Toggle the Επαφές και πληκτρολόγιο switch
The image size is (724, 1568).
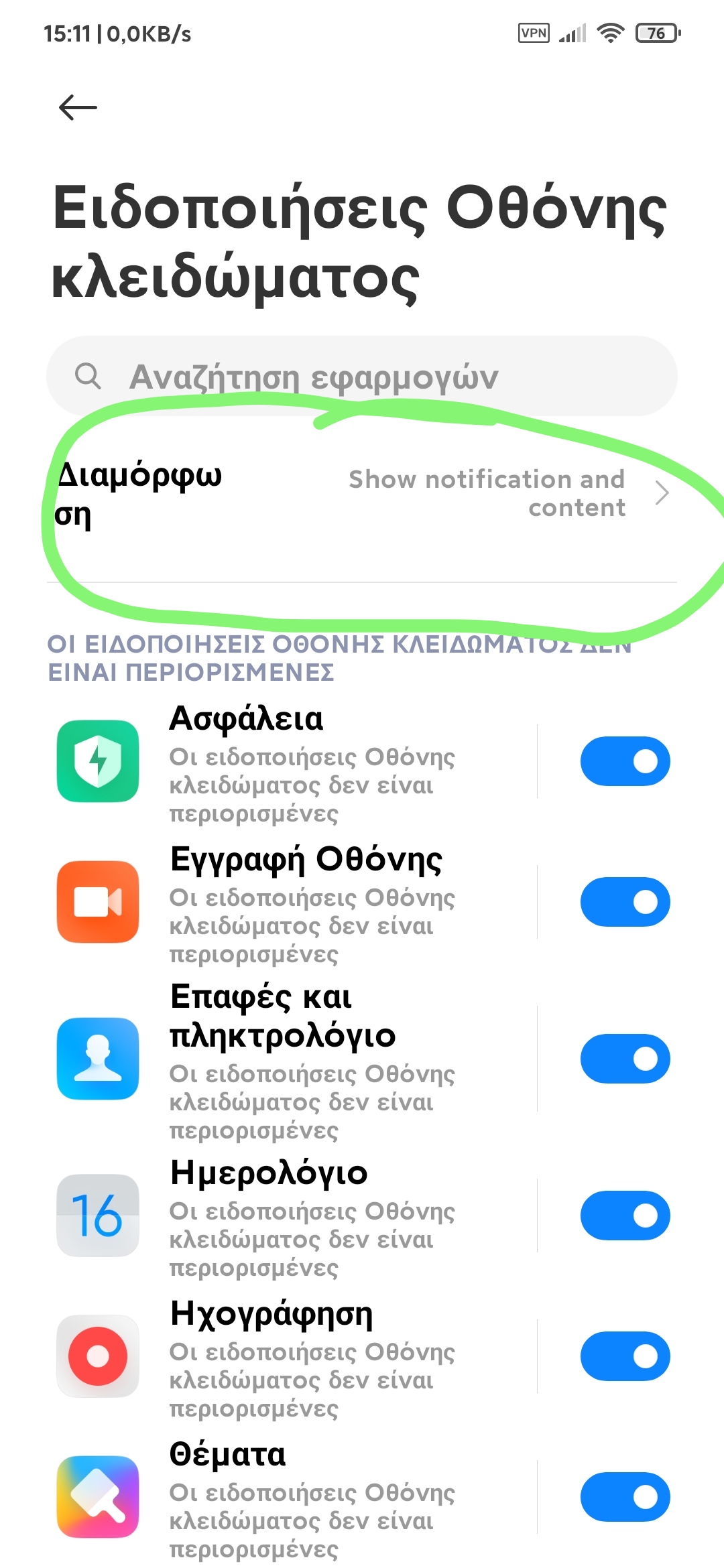pyautogui.click(x=625, y=1059)
